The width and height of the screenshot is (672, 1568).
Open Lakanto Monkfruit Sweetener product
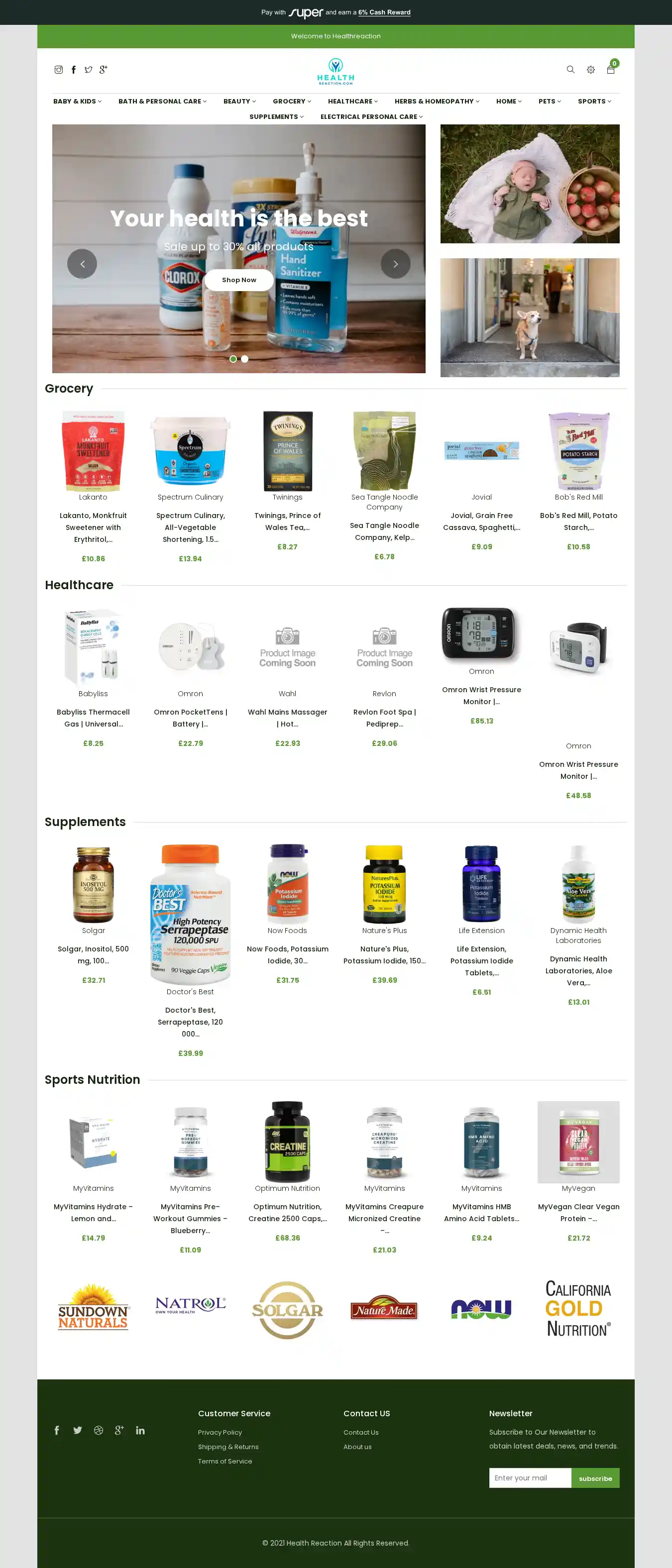93,526
